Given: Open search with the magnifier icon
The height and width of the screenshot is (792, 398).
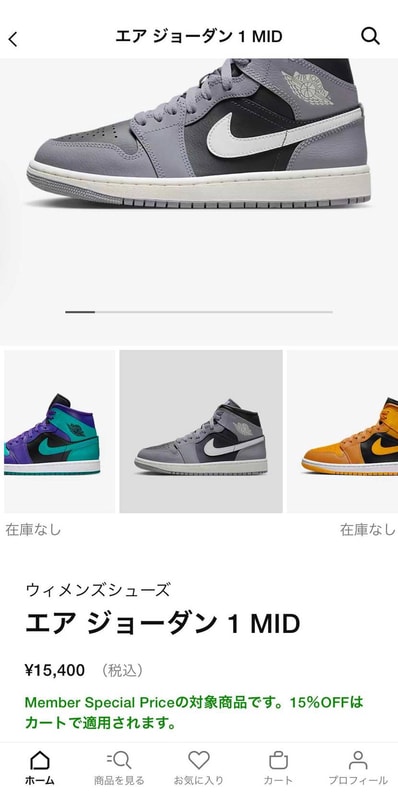Looking at the screenshot, I should pos(370,36).
